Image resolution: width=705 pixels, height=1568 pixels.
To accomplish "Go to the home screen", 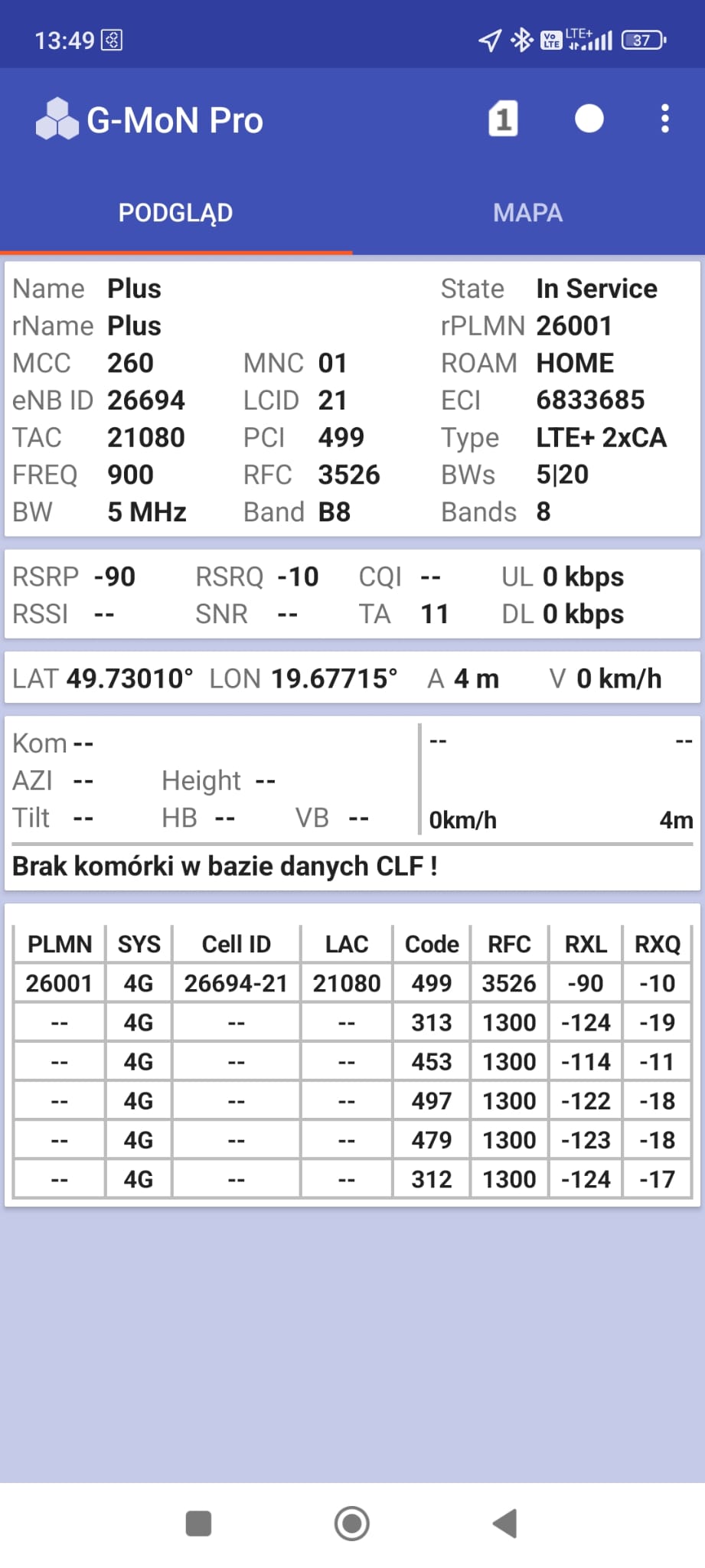I will pos(352,1524).
